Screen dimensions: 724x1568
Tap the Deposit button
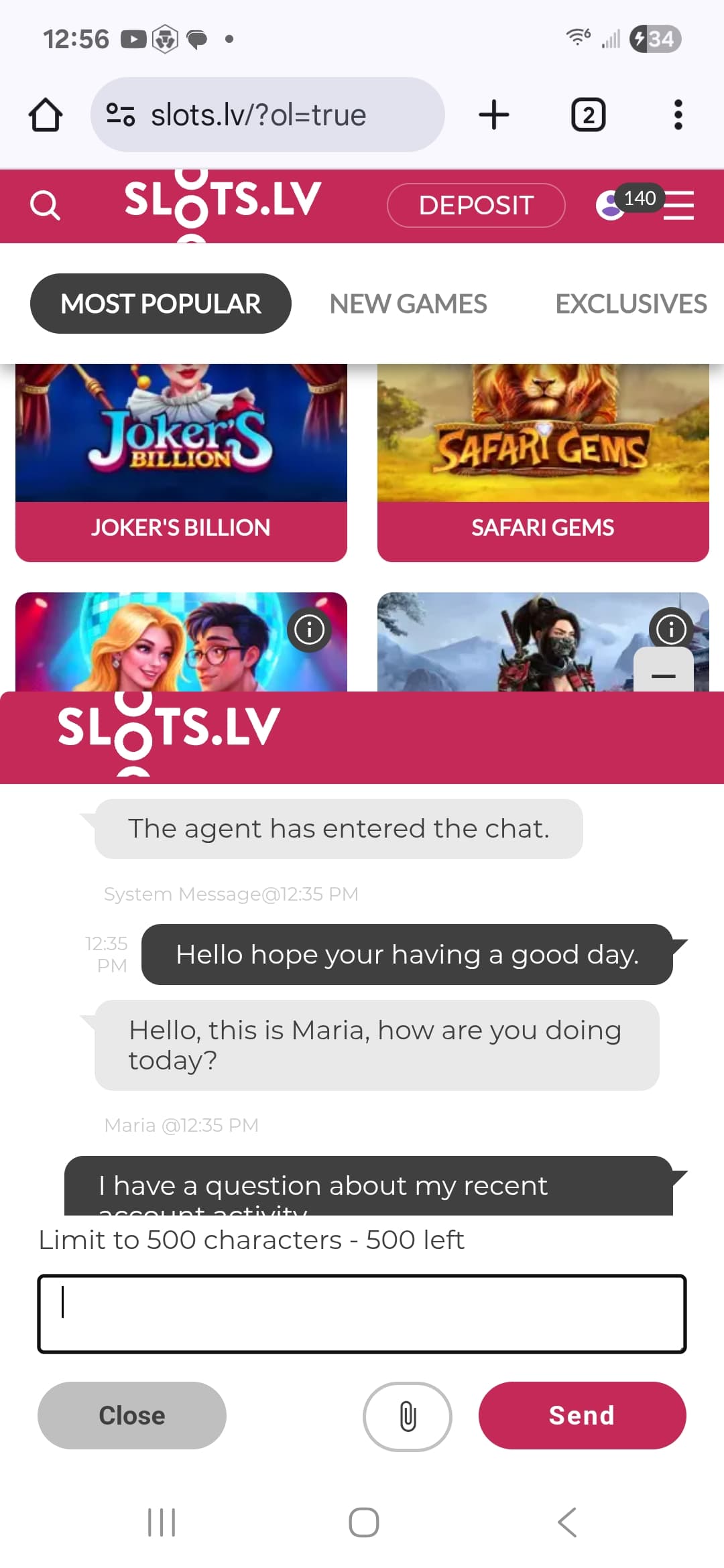click(476, 205)
